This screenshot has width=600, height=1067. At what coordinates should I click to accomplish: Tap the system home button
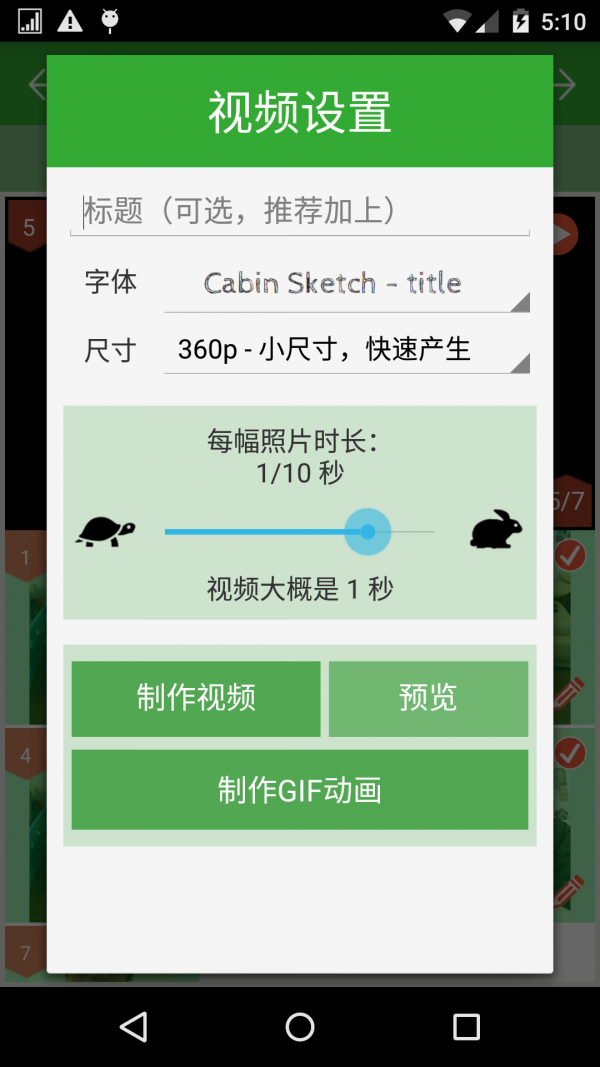(x=300, y=1026)
